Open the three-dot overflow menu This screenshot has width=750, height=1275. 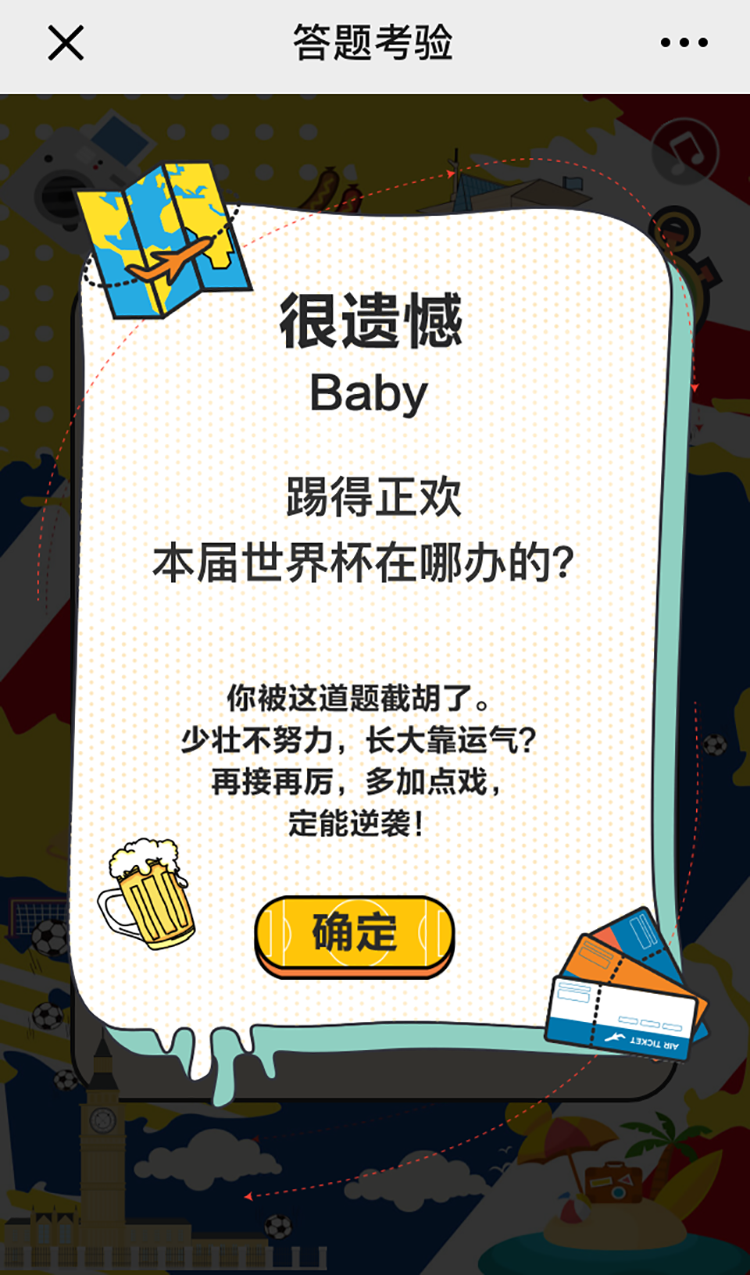coord(684,43)
